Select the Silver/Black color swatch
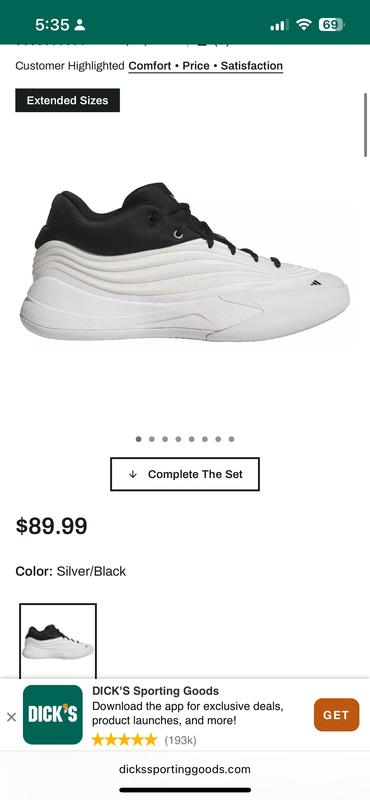Image resolution: width=370 pixels, height=800 pixels. 58,641
